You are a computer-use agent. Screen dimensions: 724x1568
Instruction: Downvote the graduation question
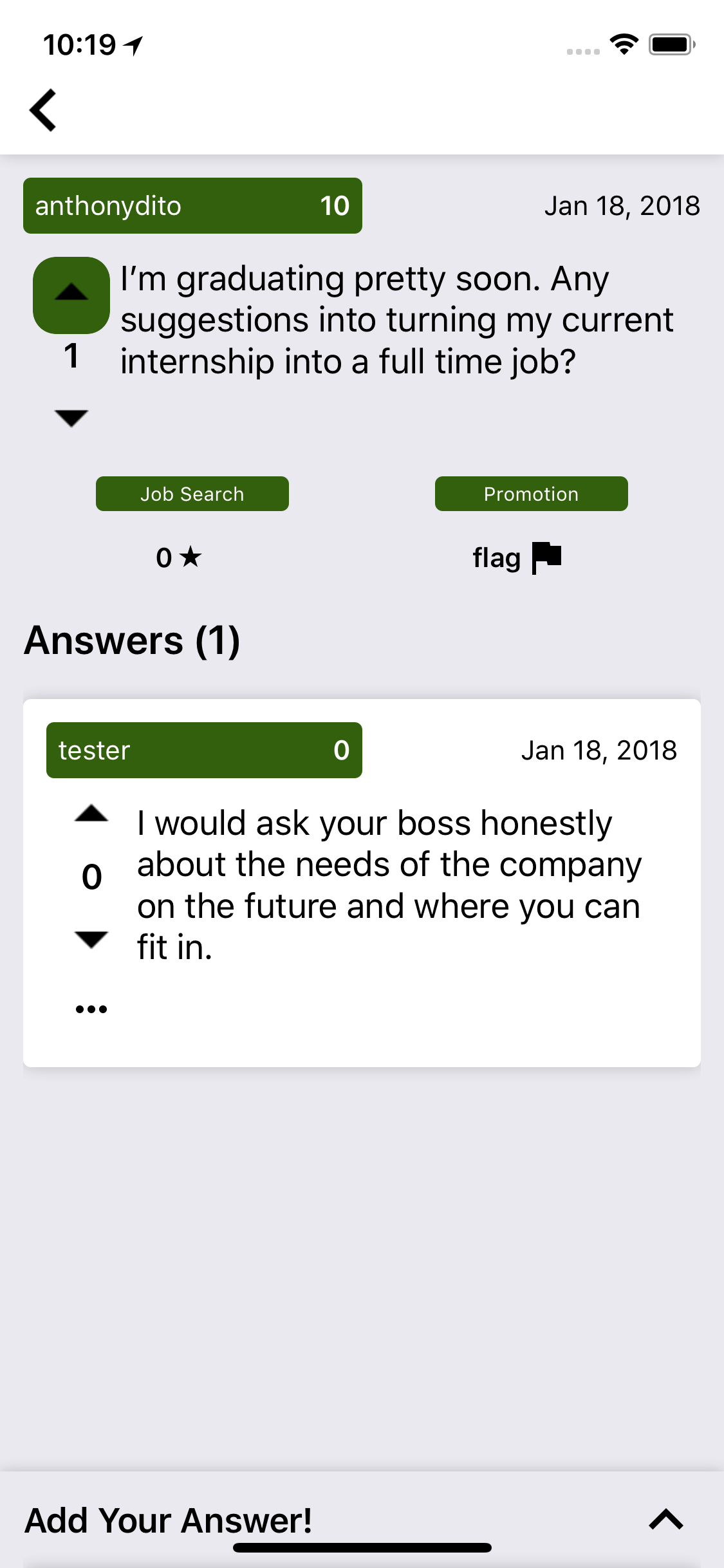point(71,417)
